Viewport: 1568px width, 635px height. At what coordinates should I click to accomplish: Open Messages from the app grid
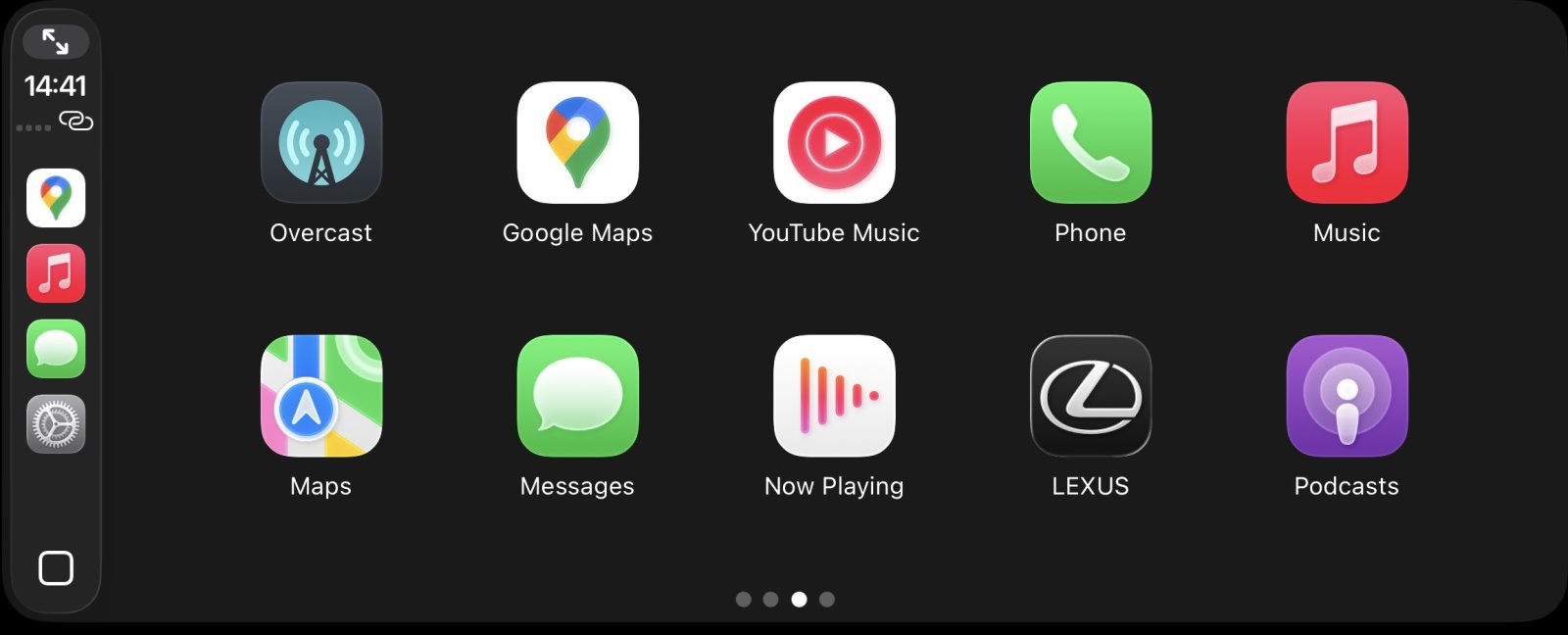click(577, 396)
